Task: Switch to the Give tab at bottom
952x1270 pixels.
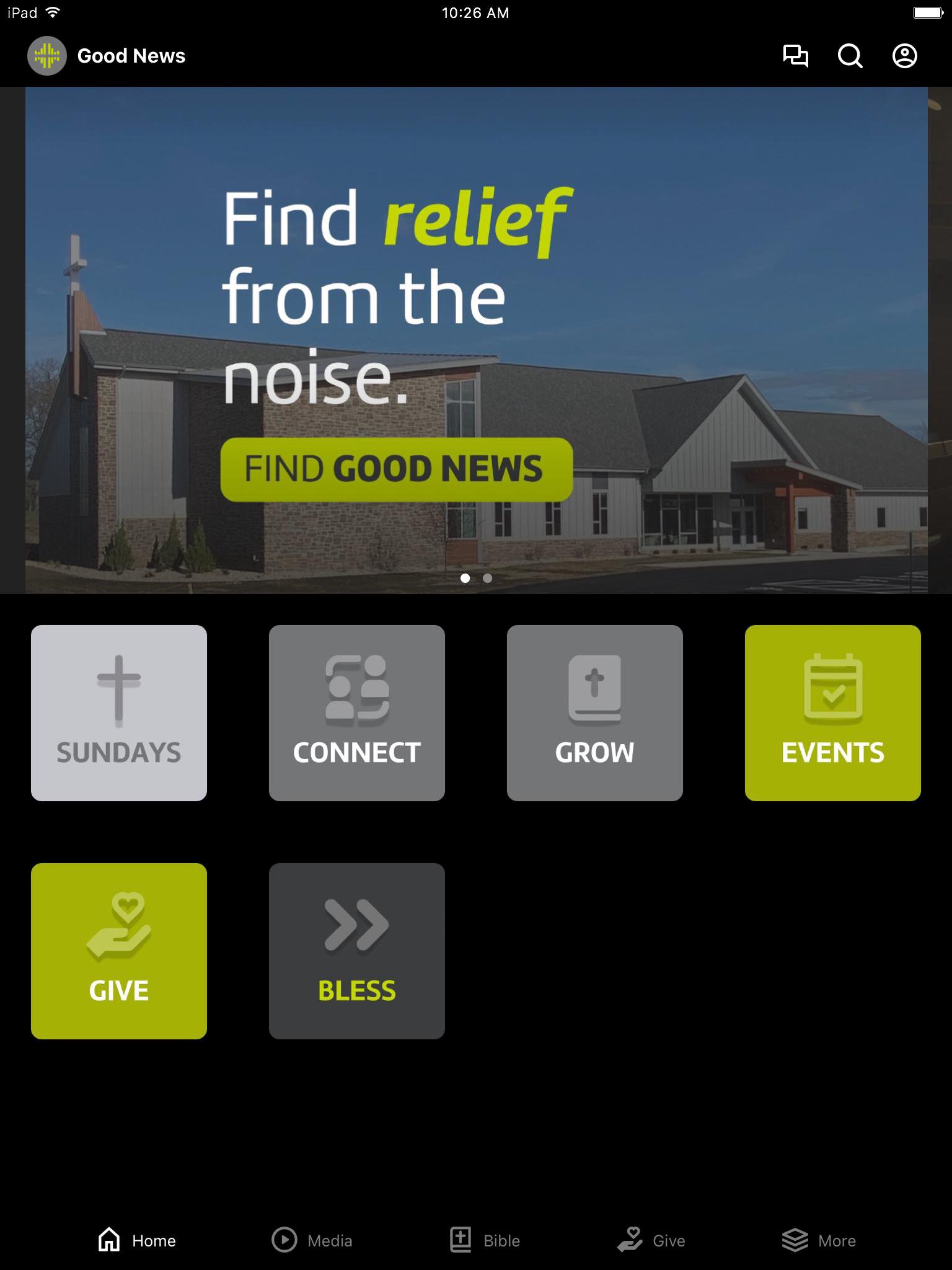Action: (x=651, y=1240)
